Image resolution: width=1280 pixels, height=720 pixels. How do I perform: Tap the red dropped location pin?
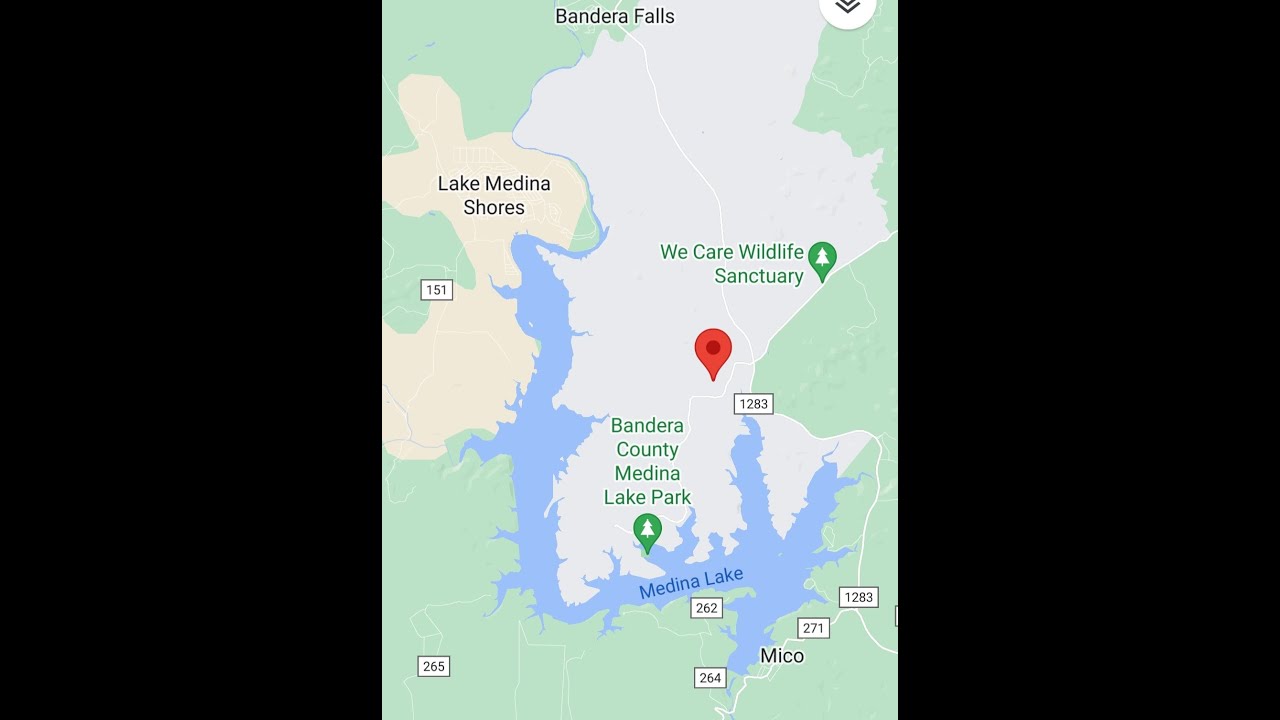point(713,352)
